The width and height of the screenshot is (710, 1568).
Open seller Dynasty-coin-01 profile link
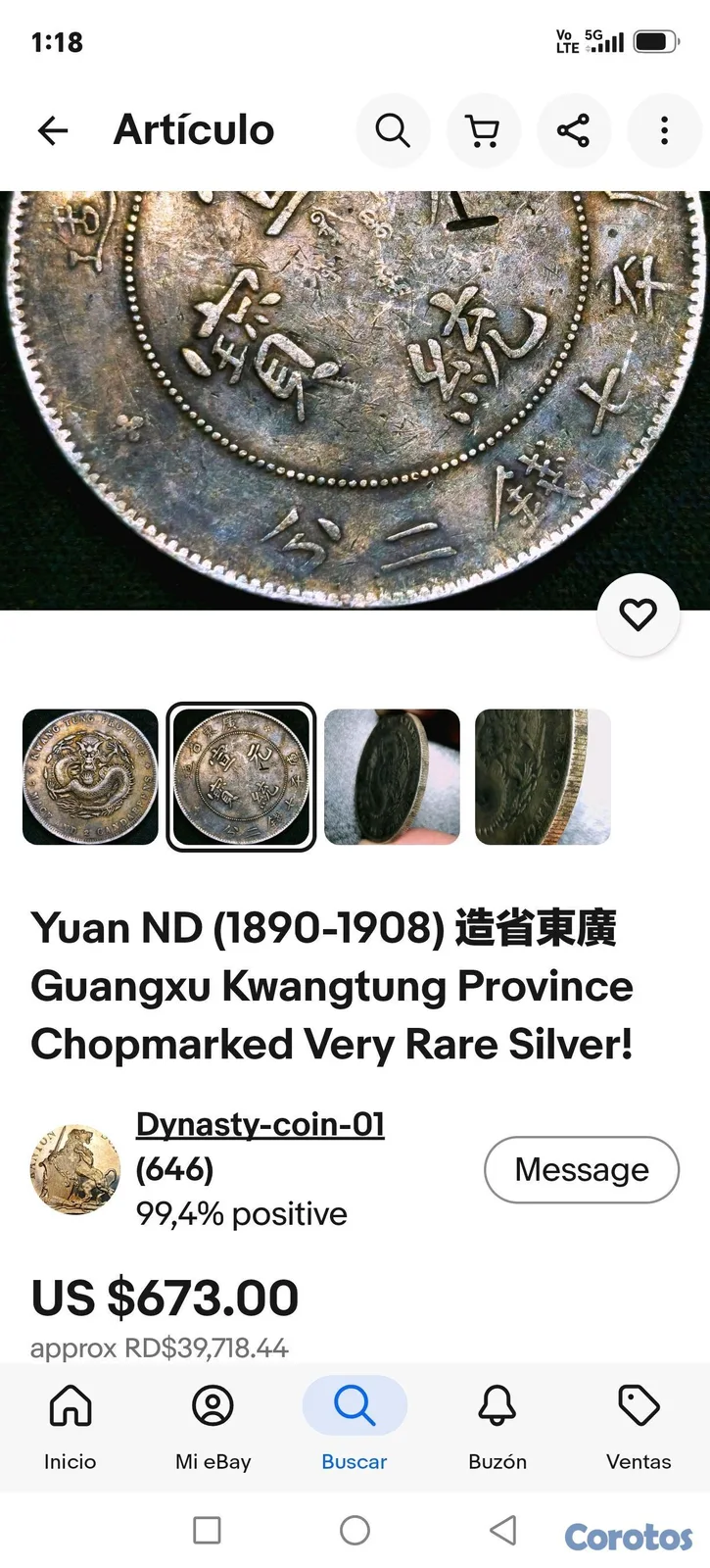260,1124
